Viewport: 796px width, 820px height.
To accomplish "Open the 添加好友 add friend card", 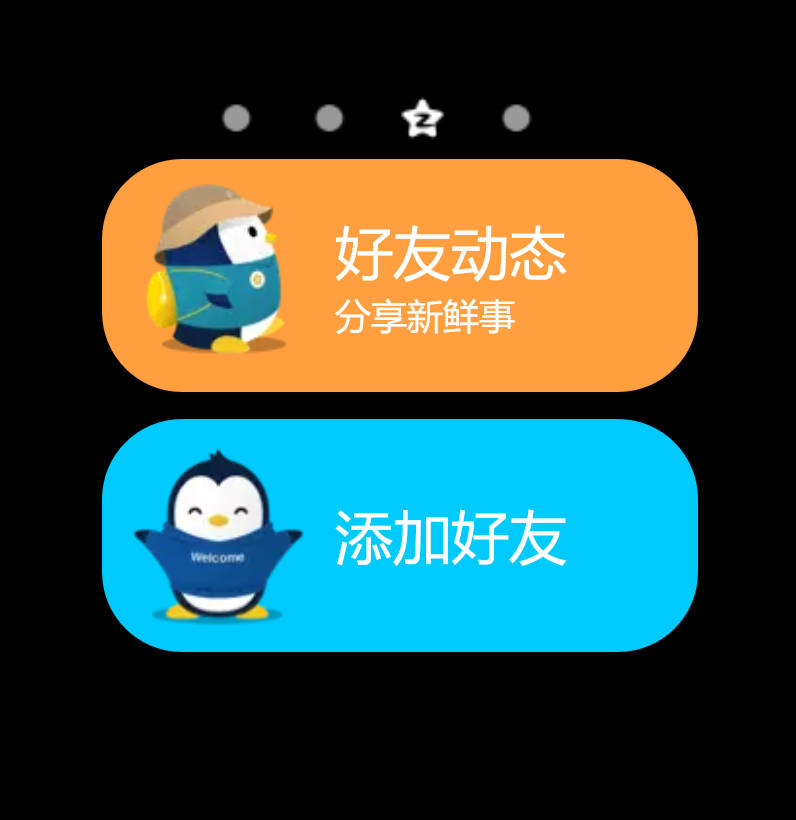I will [400, 536].
